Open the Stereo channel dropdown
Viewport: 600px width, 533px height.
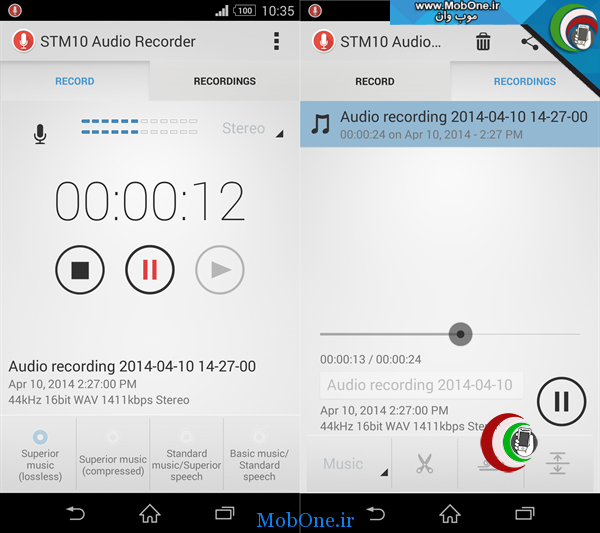point(250,129)
